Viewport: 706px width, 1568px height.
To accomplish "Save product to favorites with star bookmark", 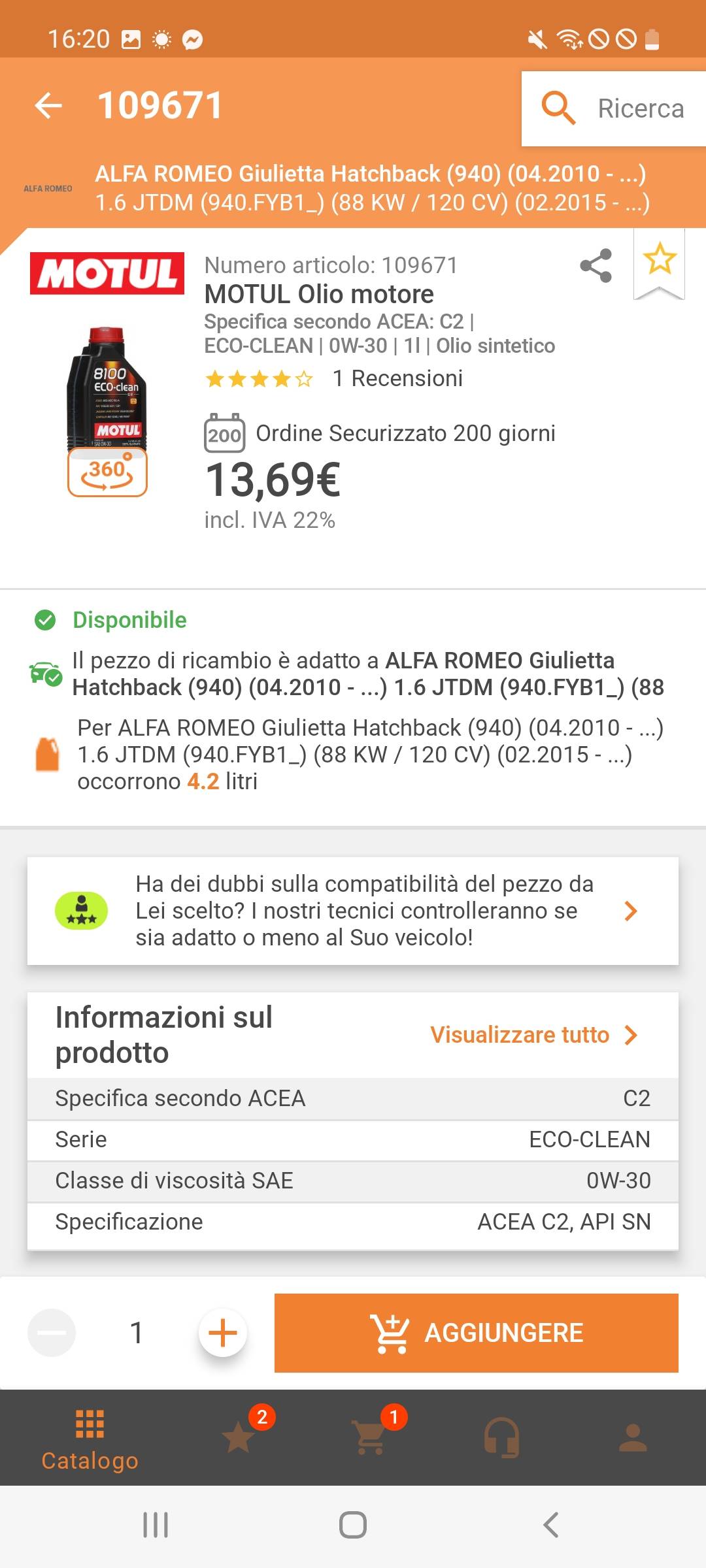I will (659, 260).
